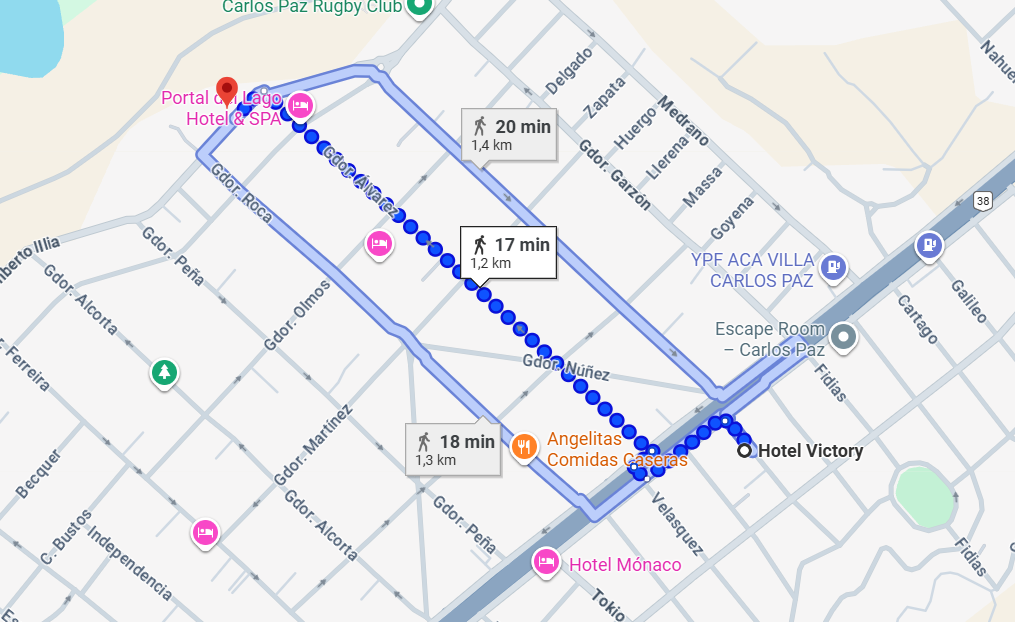
Task: Select the 18 min walking route
Action: (452, 449)
